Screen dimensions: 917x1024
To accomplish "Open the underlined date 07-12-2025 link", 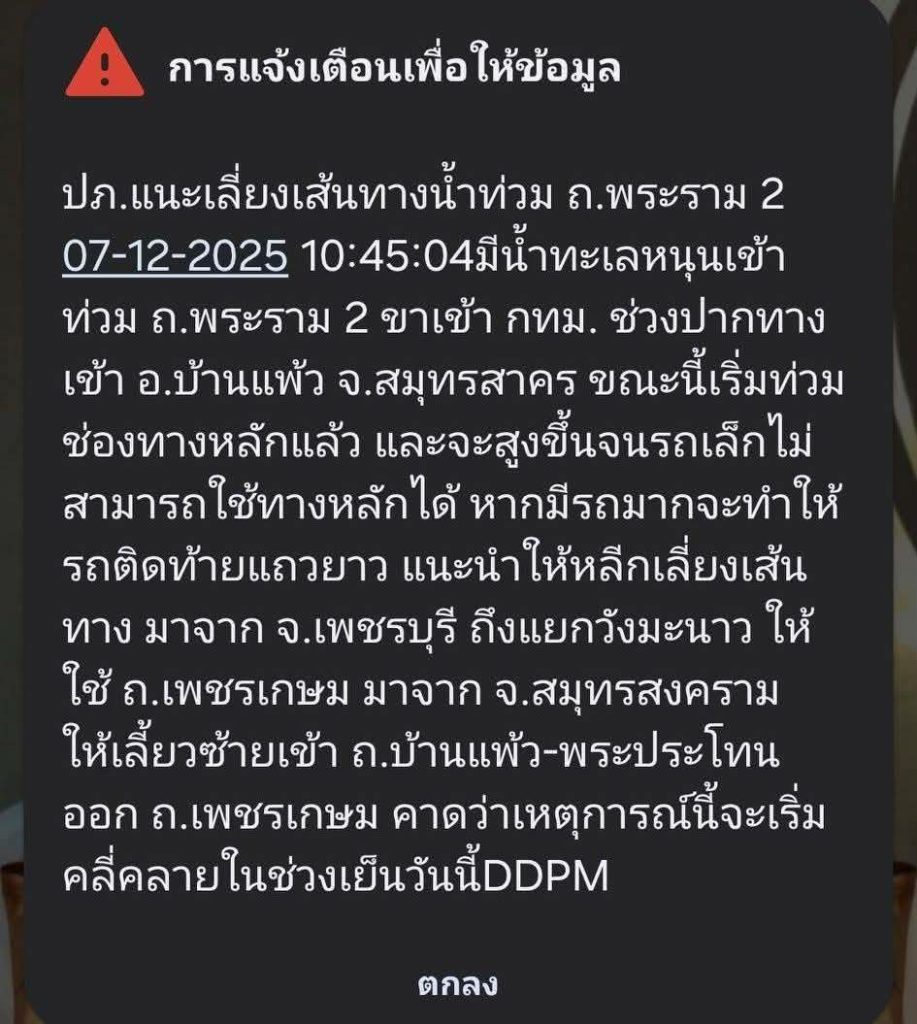I will [175, 258].
